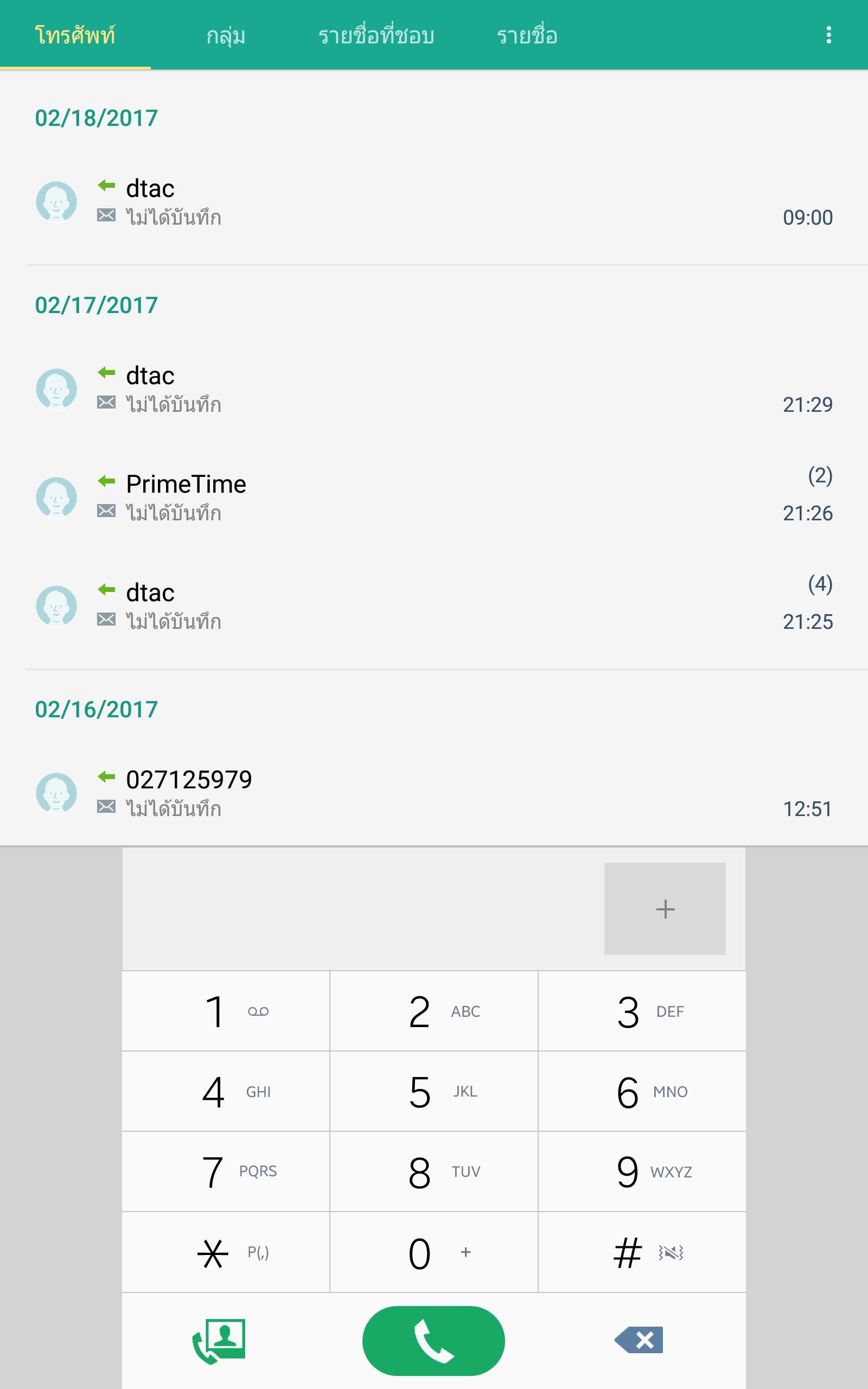
Task: Switch to the รายชื่อ tab
Action: click(x=526, y=36)
